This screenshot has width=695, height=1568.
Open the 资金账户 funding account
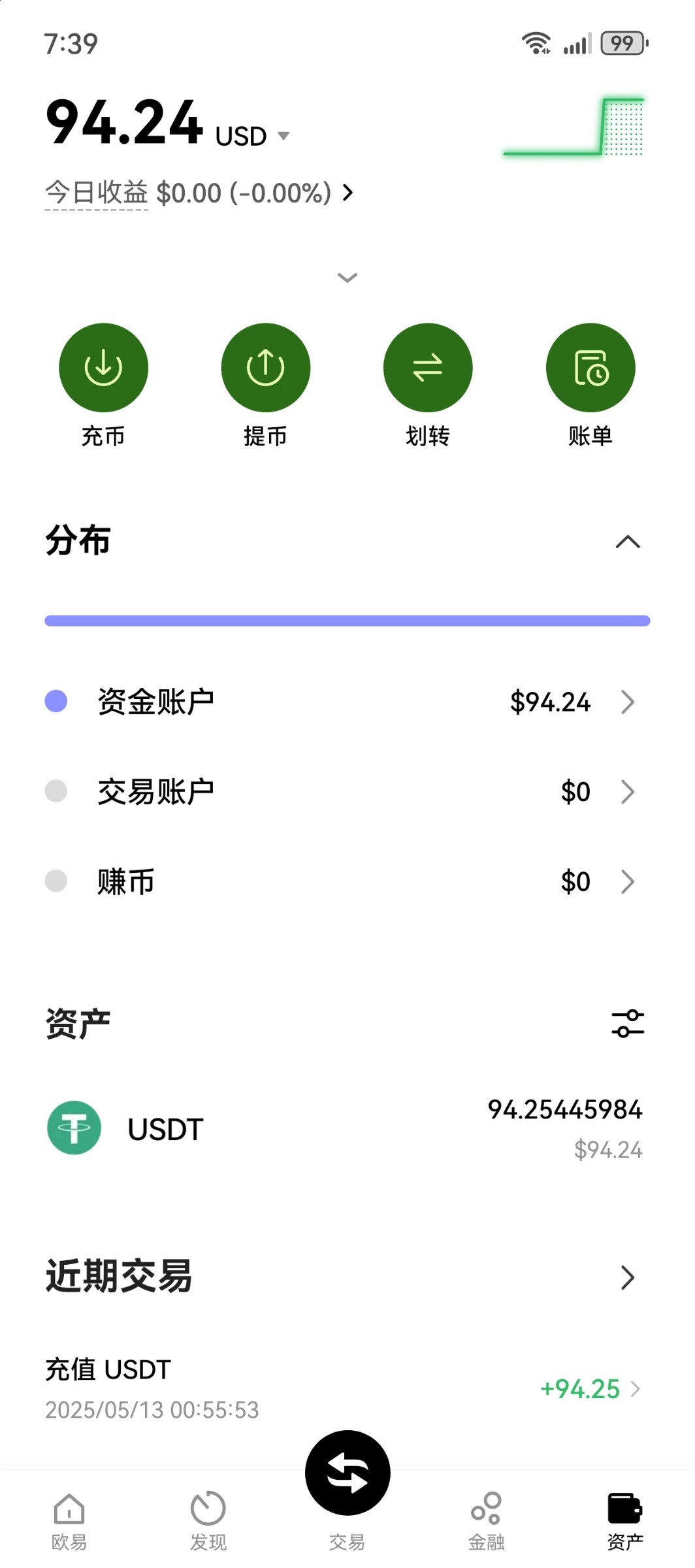point(346,702)
